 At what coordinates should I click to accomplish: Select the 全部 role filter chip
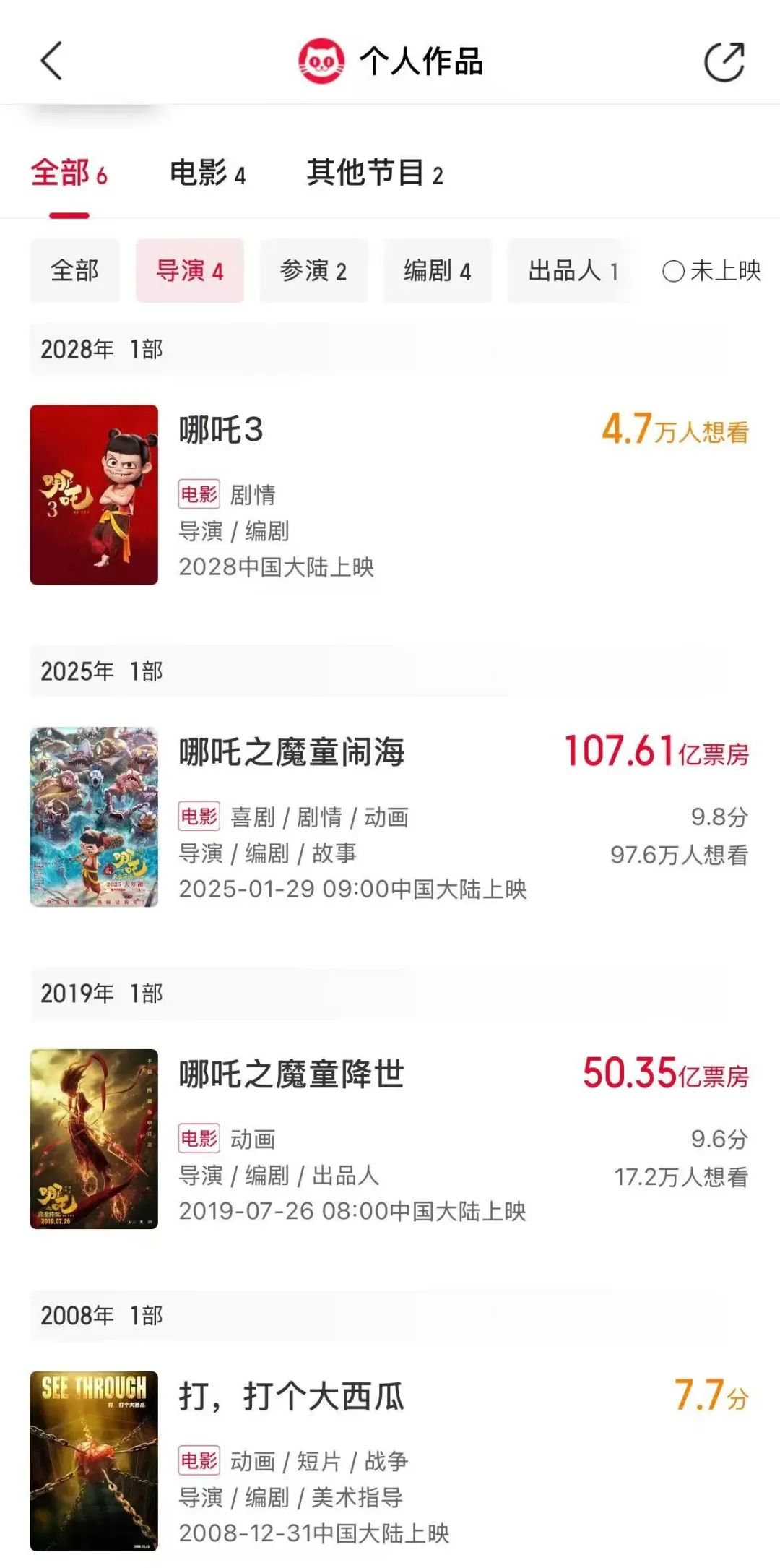74,271
